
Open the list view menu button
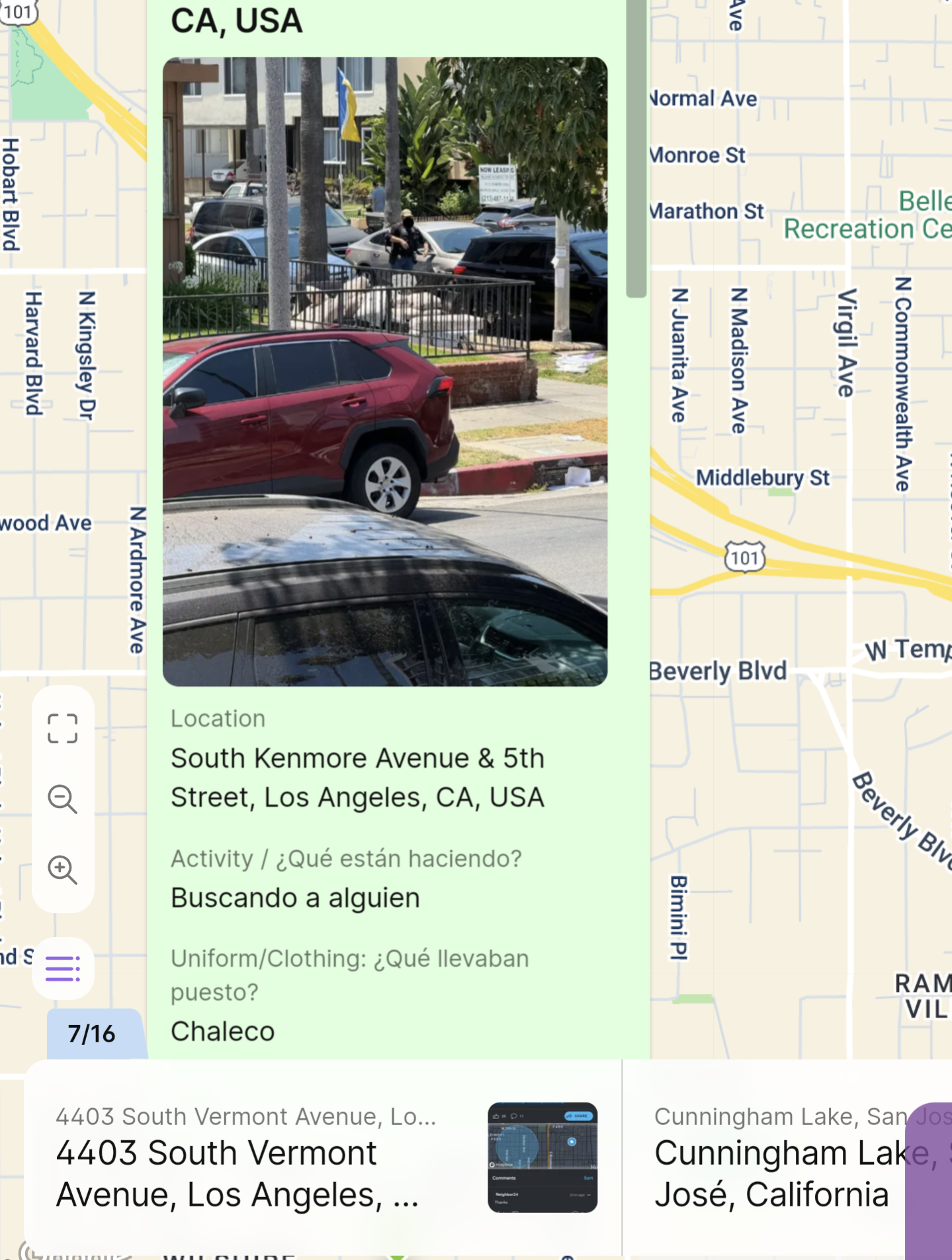click(x=63, y=969)
